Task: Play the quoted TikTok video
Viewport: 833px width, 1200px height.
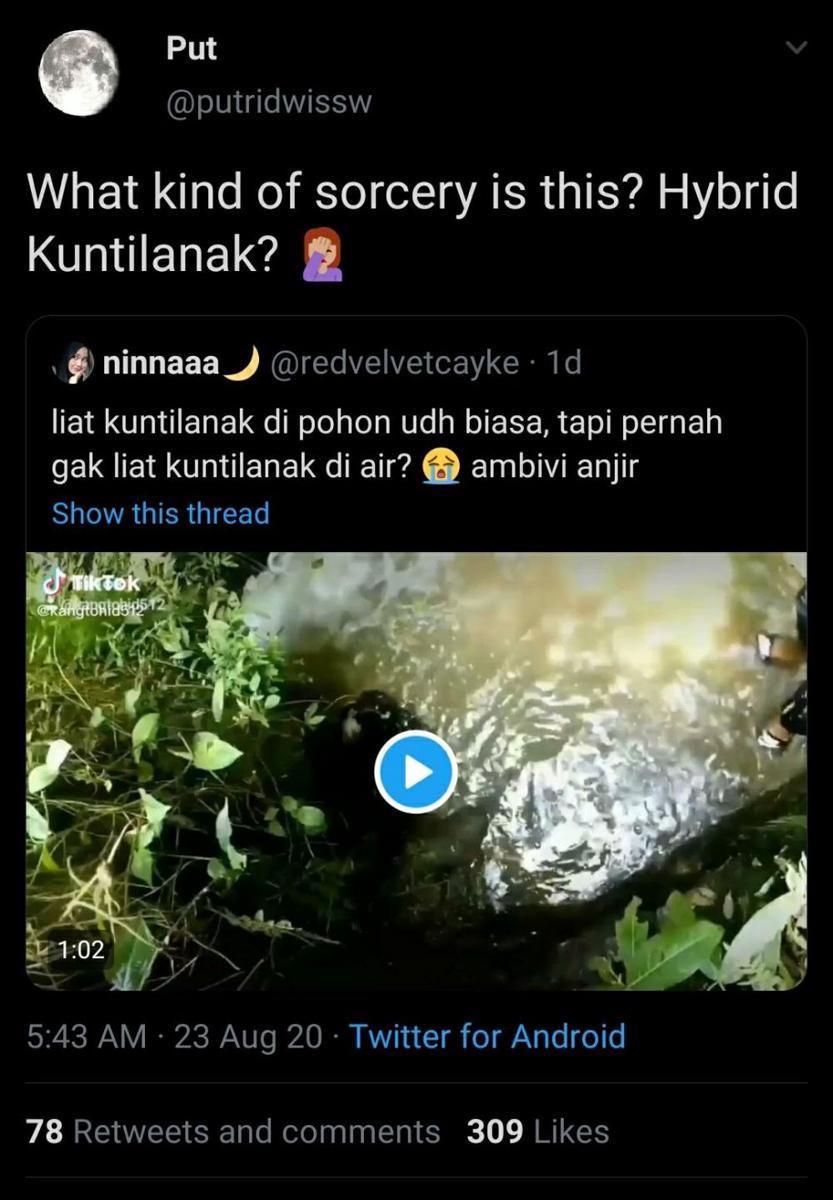Action: [415, 771]
